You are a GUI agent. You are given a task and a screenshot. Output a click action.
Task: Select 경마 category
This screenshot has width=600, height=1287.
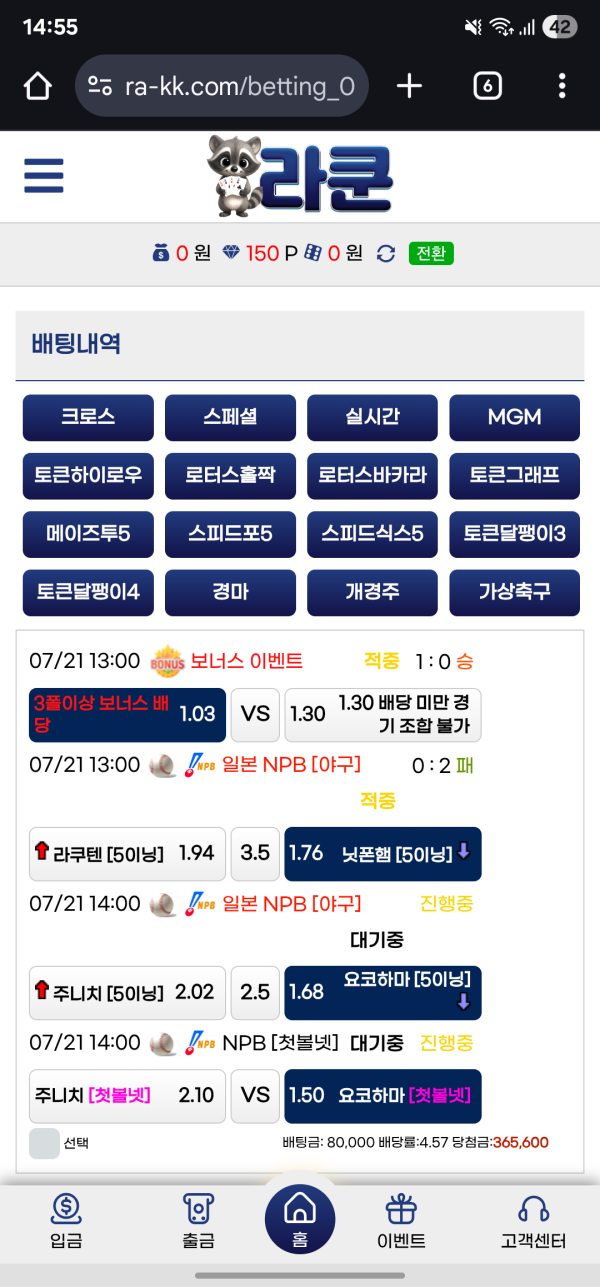pyautogui.click(x=230, y=592)
